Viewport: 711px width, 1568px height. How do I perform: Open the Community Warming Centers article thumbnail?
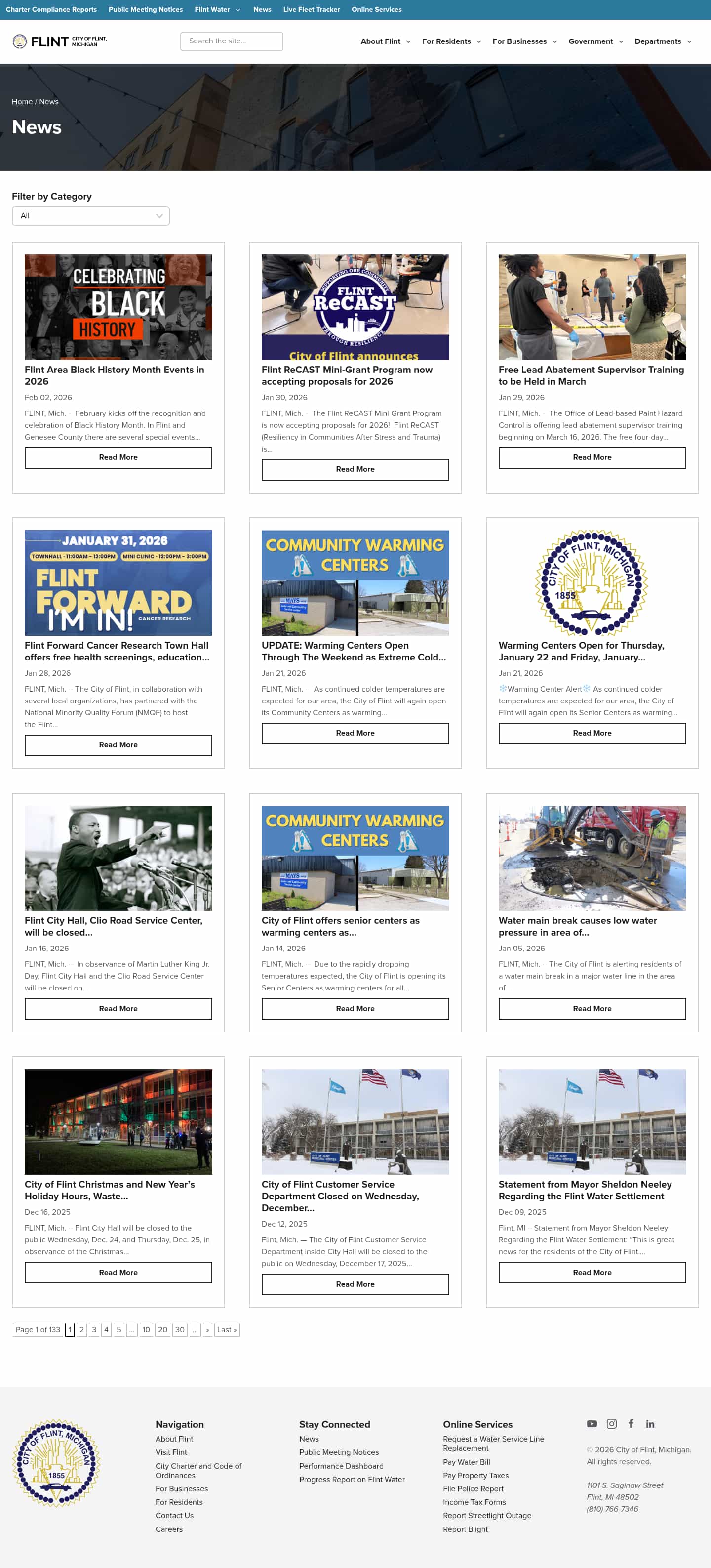(x=355, y=582)
